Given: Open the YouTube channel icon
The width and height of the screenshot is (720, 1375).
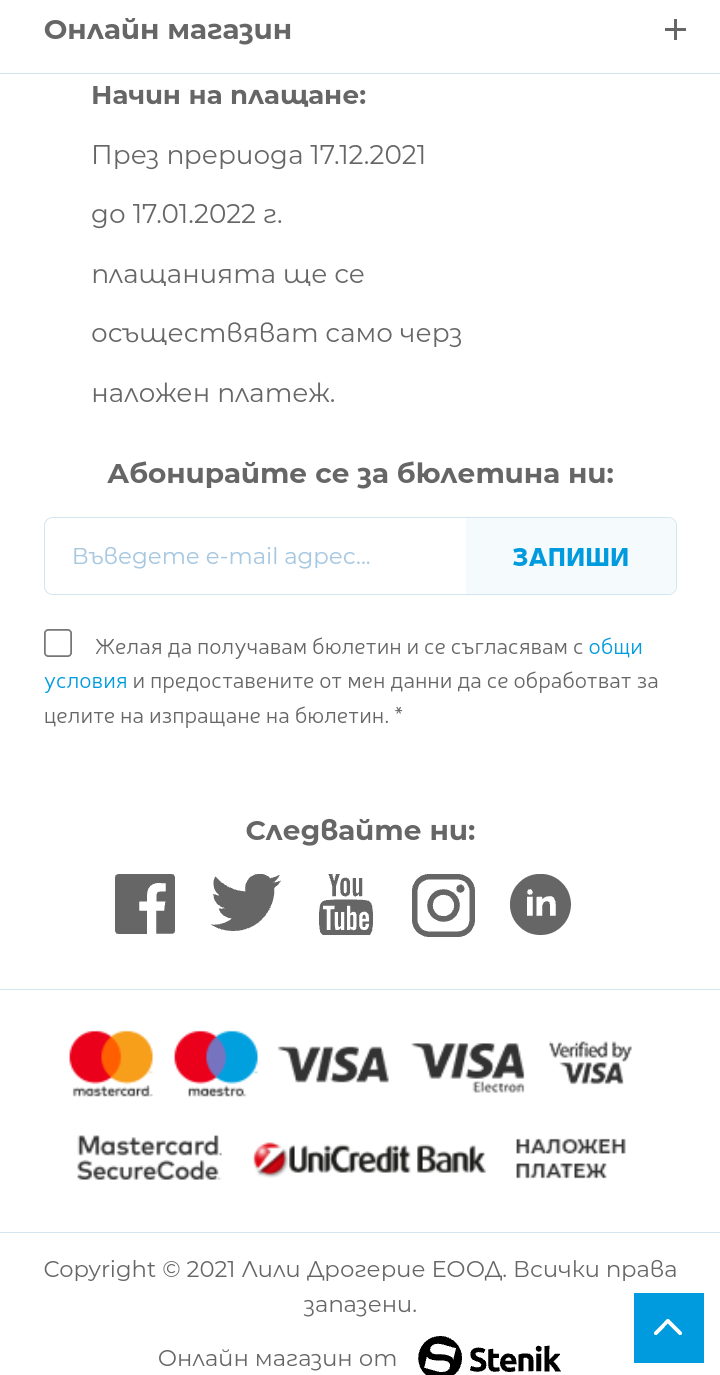Looking at the screenshot, I should pyautogui.click(x=346, y=904).
